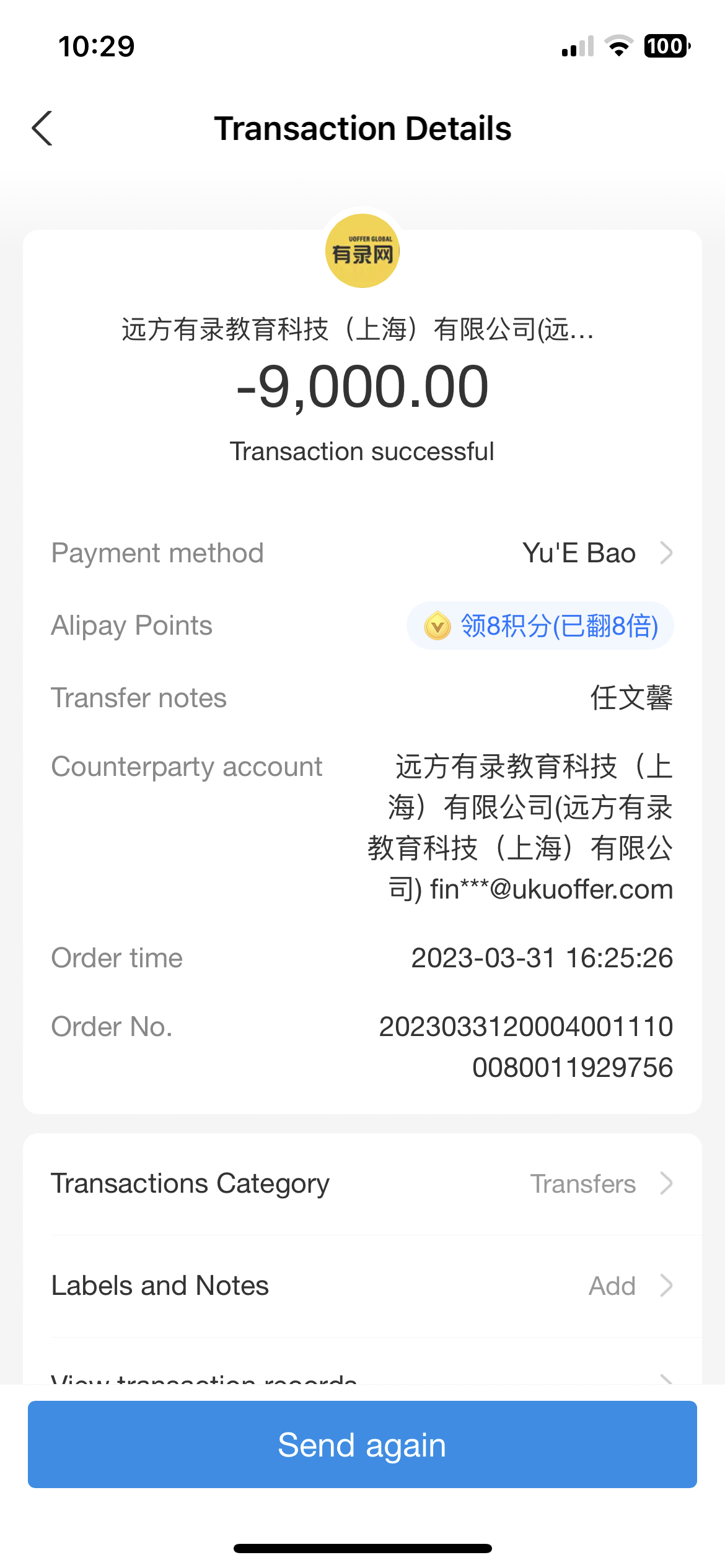Go back from Transaction Details
Viewport: 725px width, 1568px height.
pos(42,129)
